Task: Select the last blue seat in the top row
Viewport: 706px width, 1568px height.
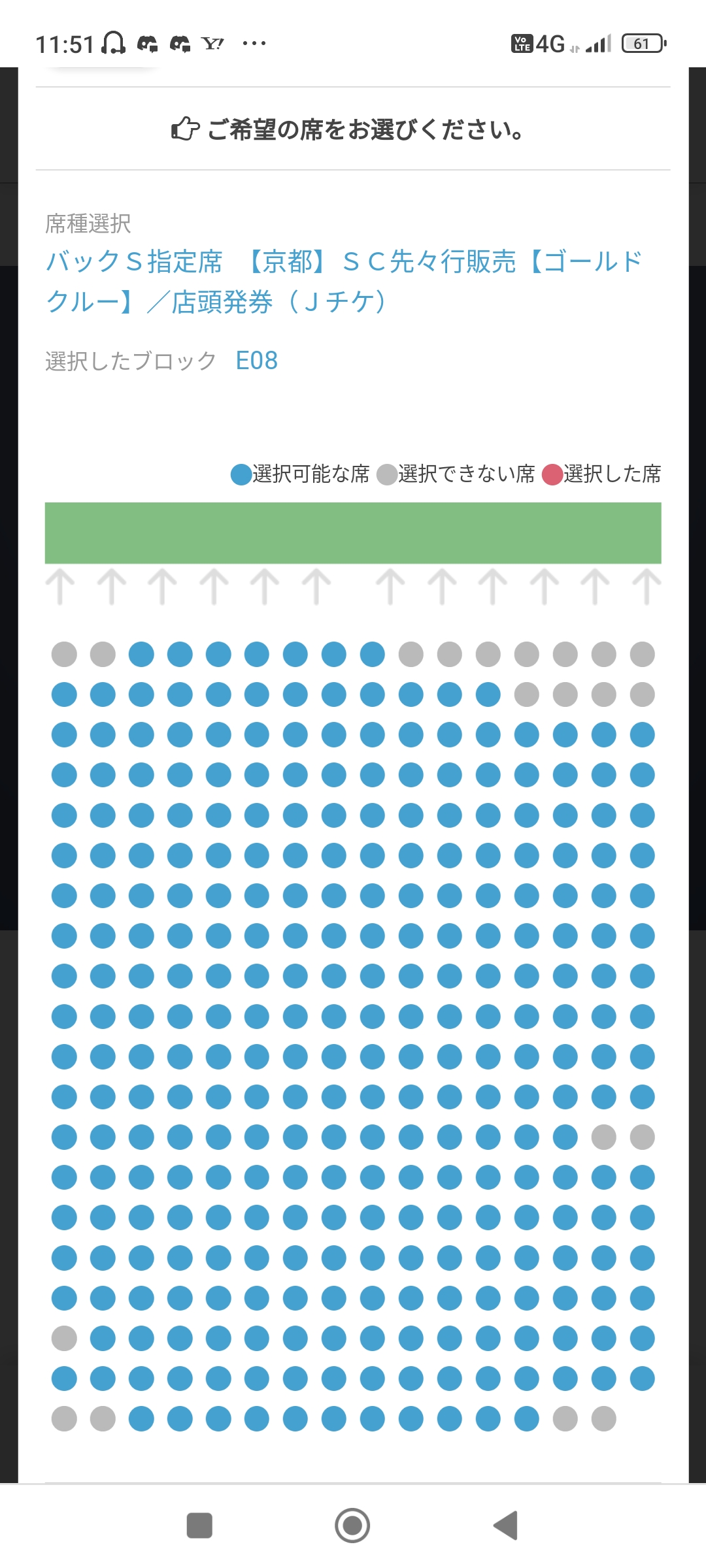Action: click(x=373, y=654)
